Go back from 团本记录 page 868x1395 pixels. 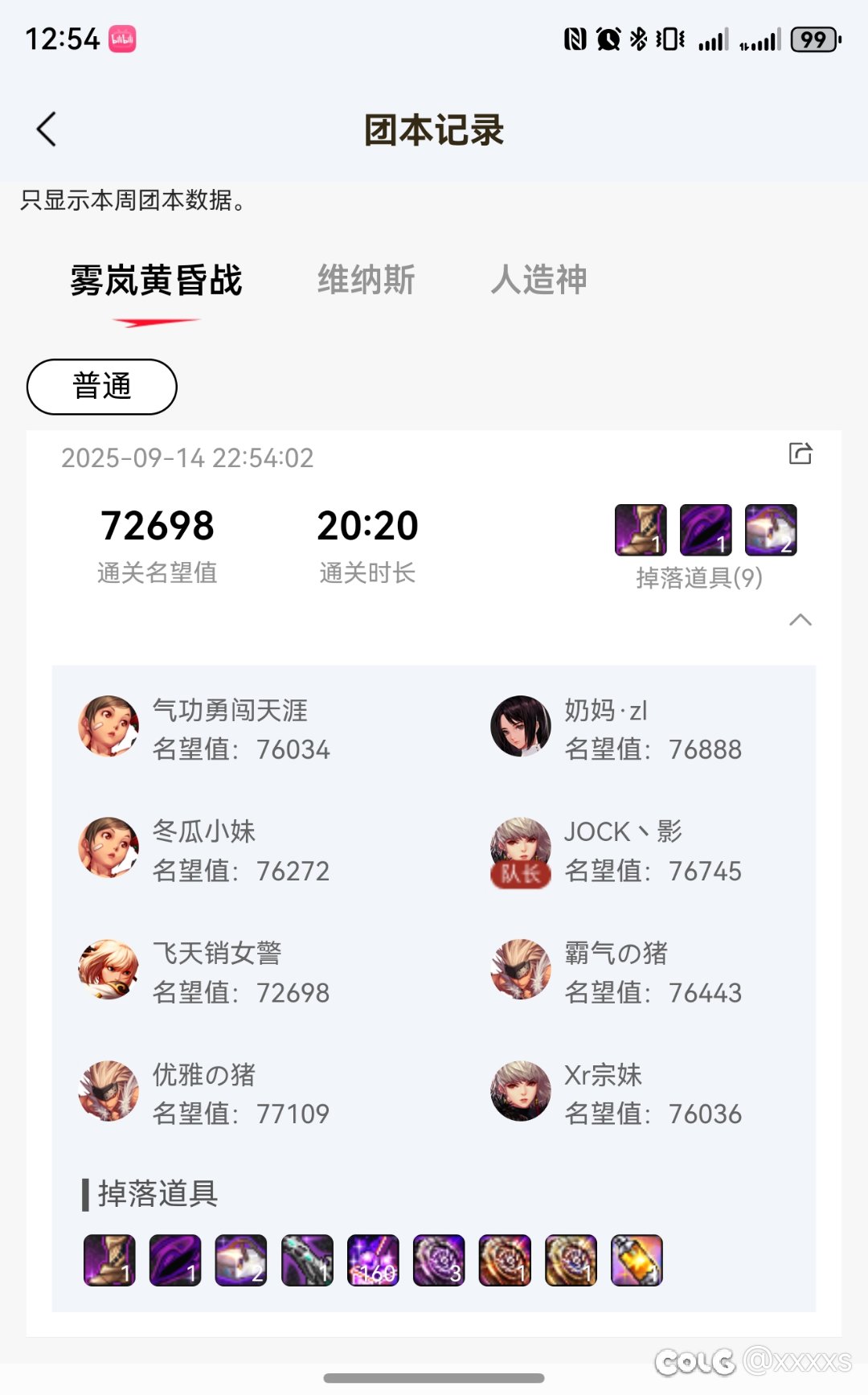click(47, 129)
